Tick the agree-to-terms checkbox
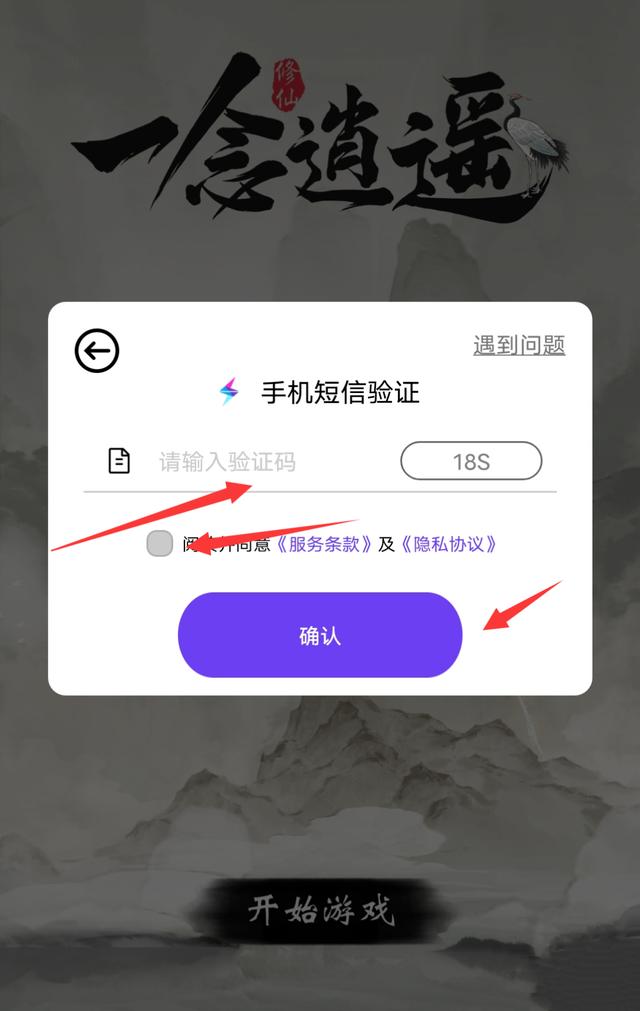Screen dimensions: 640x1011 pyautogui.click(x=160, y=544)
